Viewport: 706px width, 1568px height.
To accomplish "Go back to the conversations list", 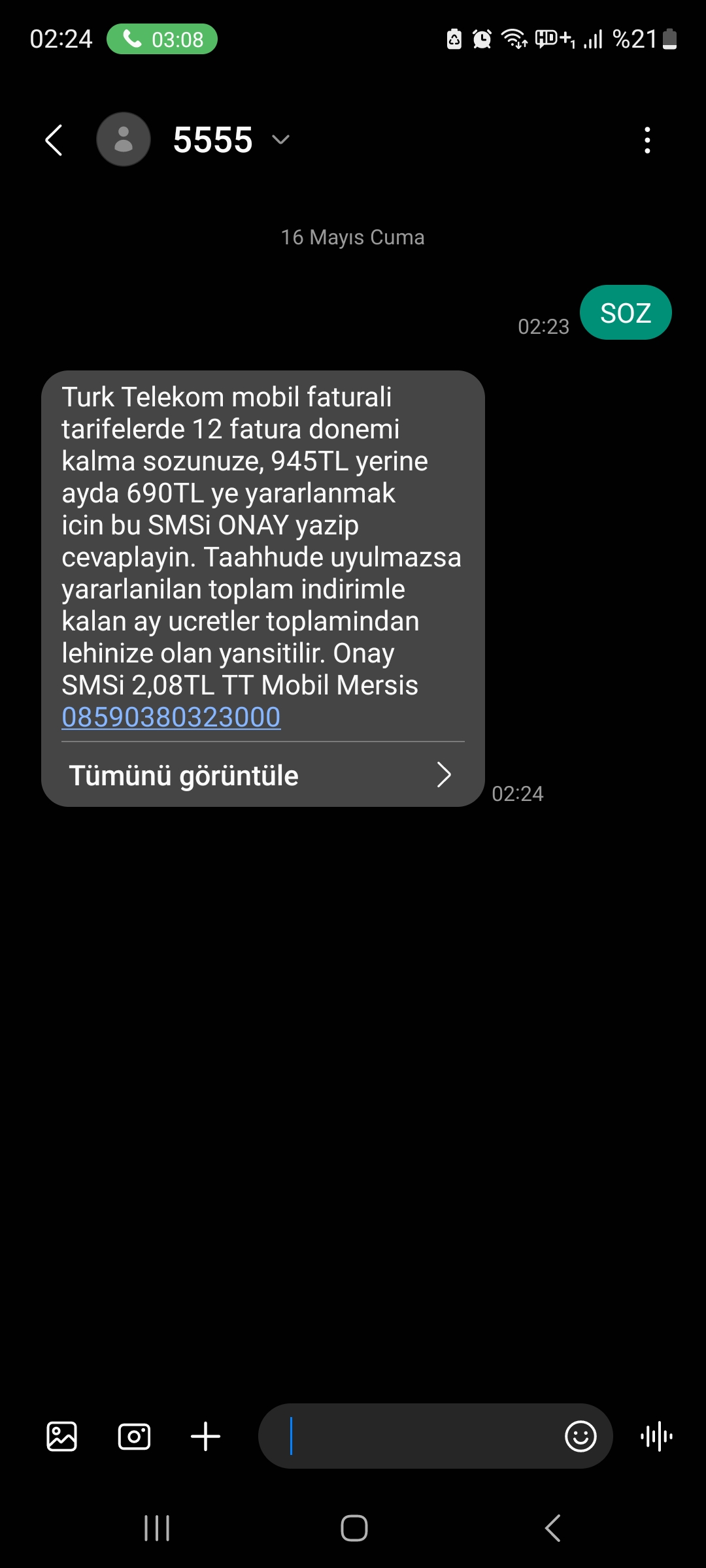I will click(54, 140).
